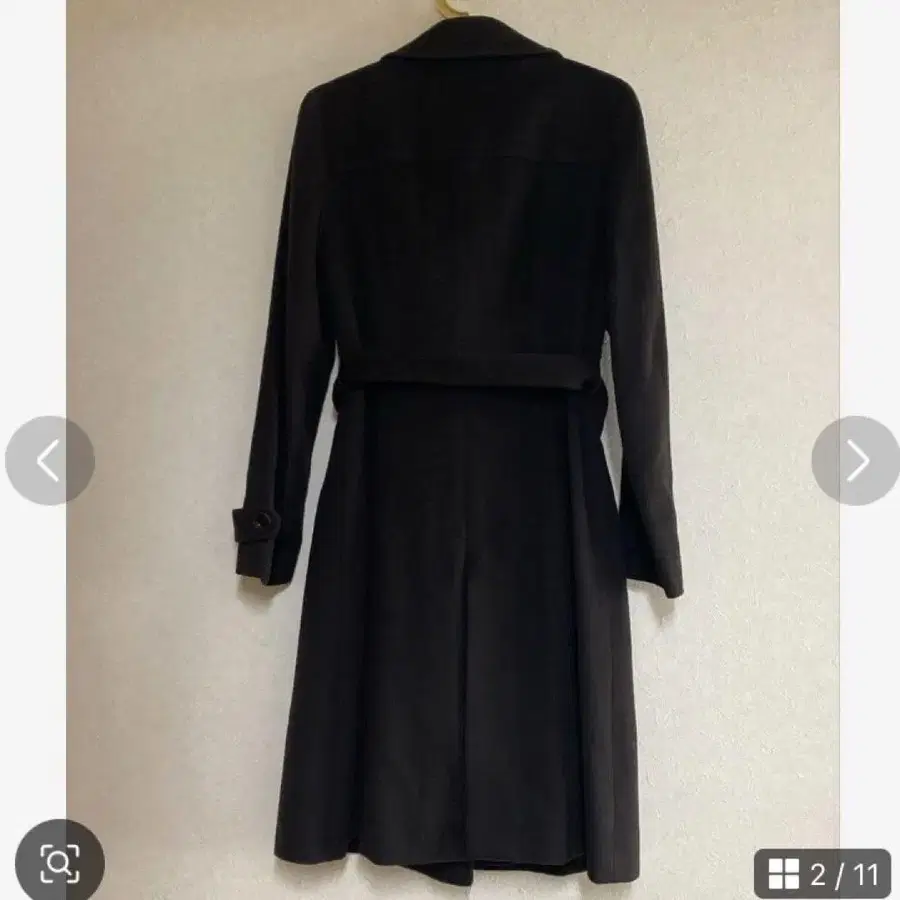Screen dimensions: 900x900
Task: Go to the next product photo
Action: tap(856, 460)
